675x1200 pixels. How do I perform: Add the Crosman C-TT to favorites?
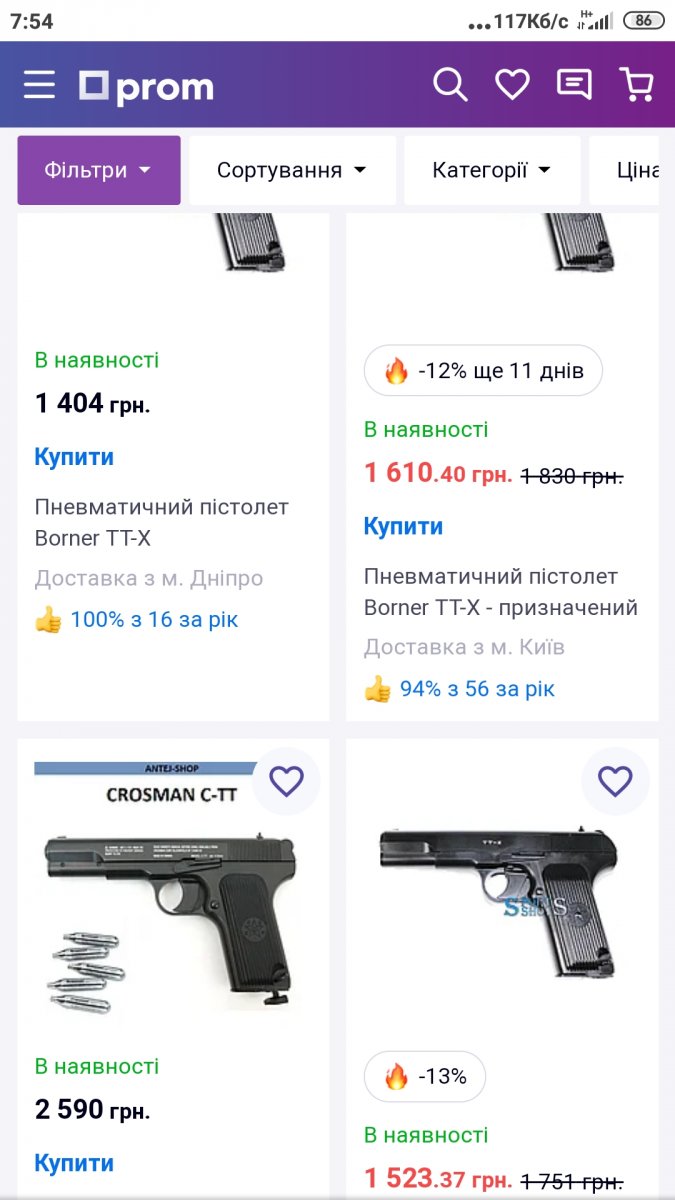[286, 781]
